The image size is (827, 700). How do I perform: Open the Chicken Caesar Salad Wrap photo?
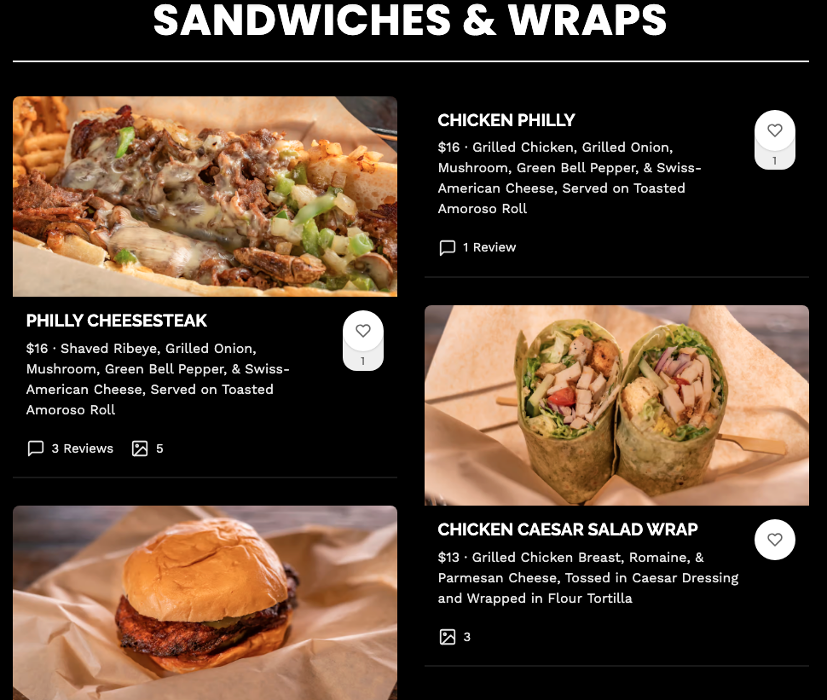[616, 405]
